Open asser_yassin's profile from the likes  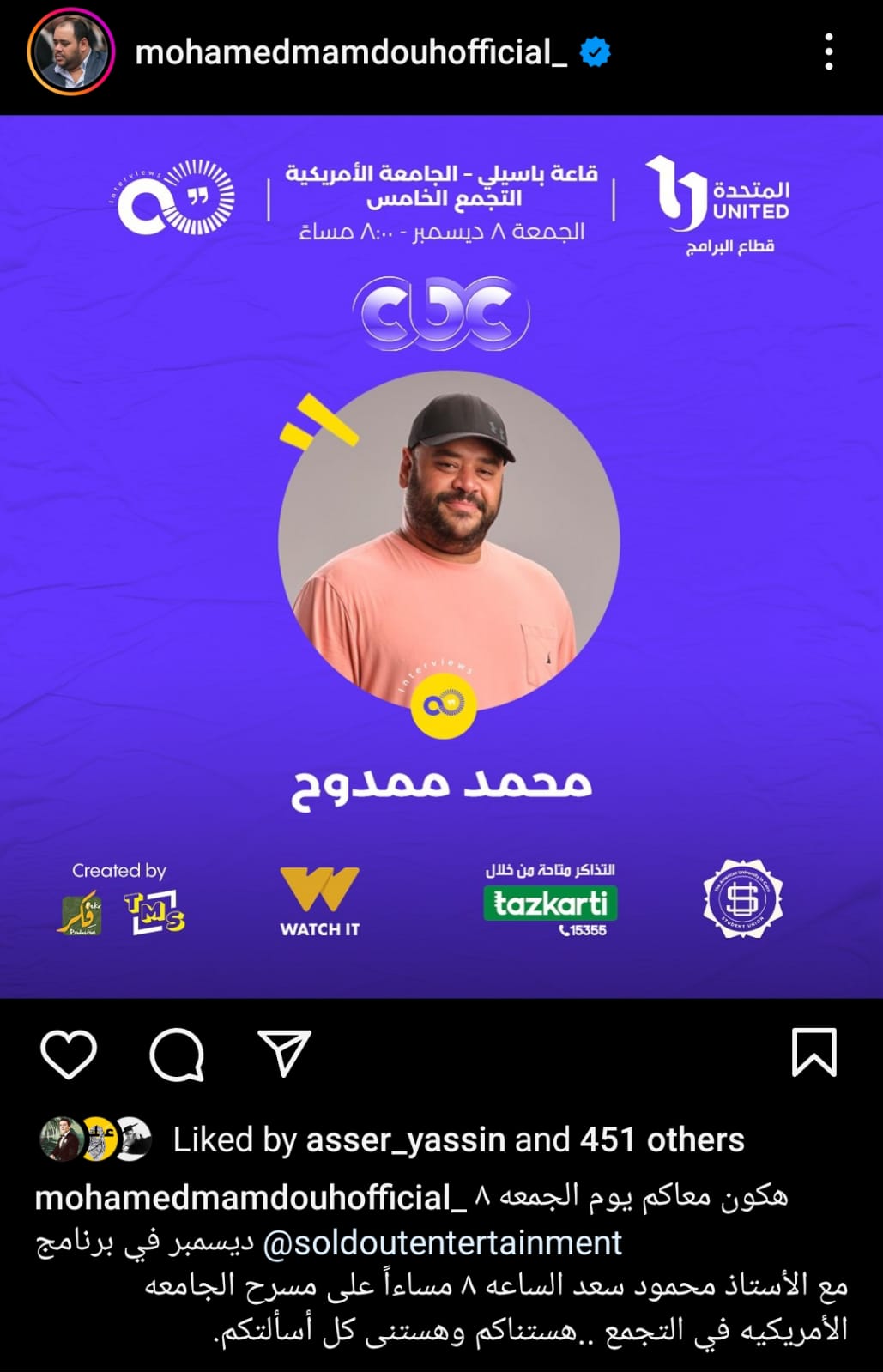click(405, 1140)
